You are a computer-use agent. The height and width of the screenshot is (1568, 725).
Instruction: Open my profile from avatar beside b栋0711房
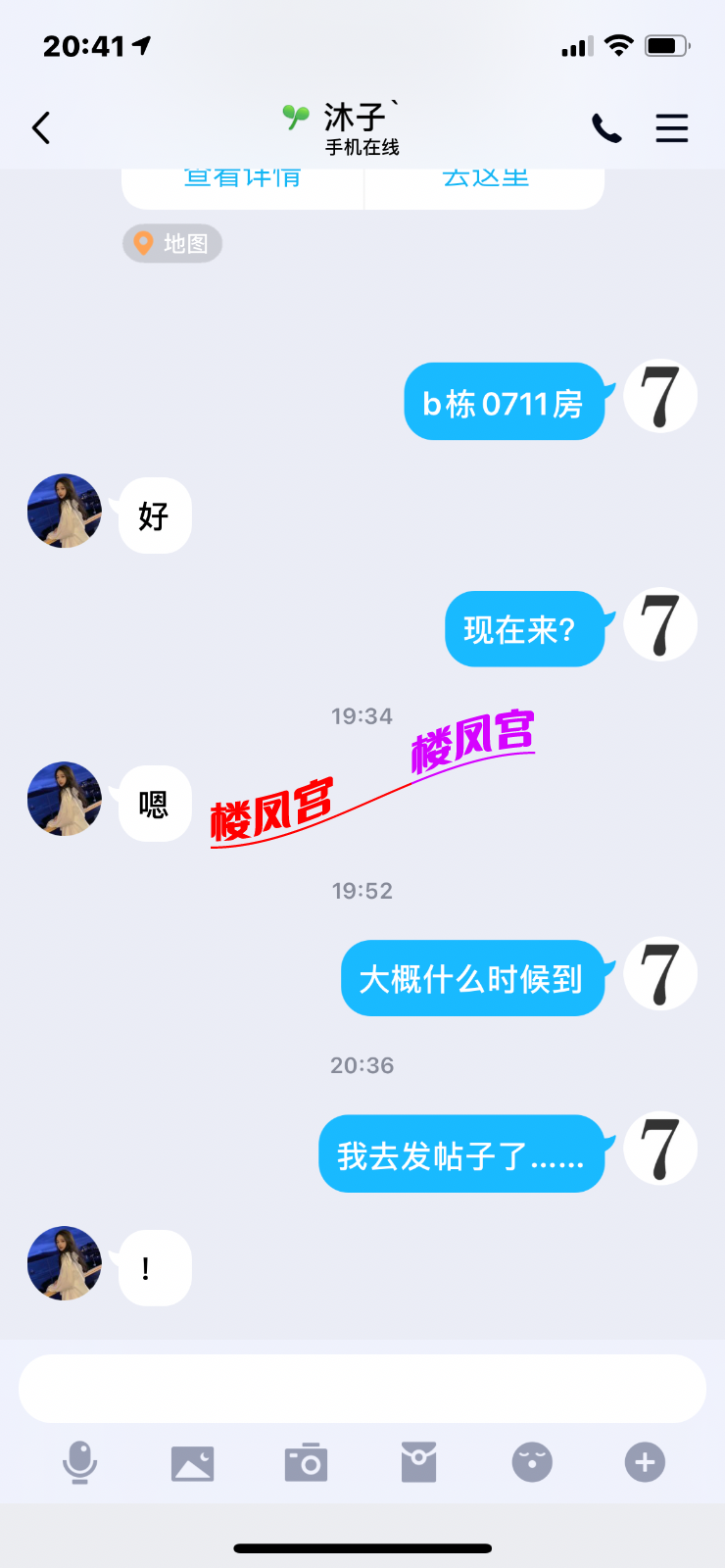click(660, 397)
